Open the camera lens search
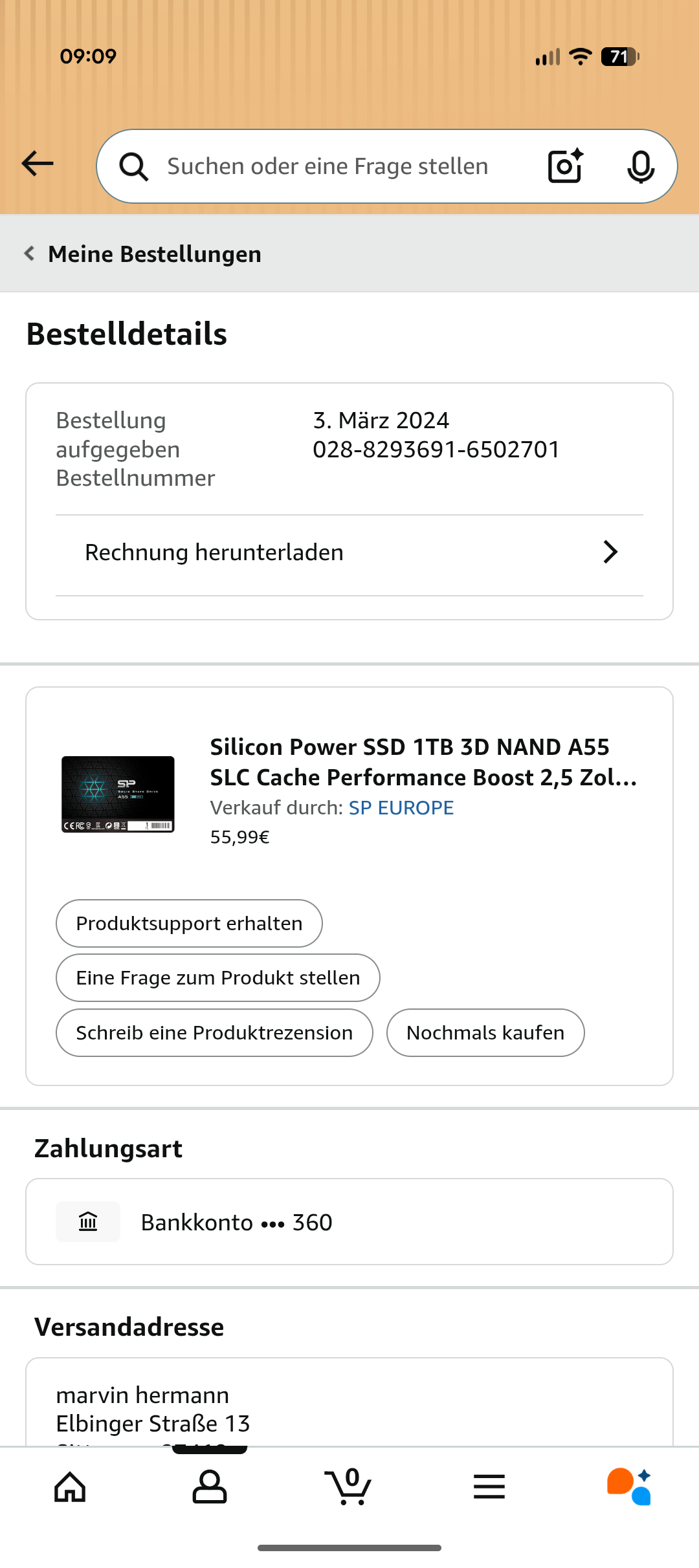 (565, 167)
